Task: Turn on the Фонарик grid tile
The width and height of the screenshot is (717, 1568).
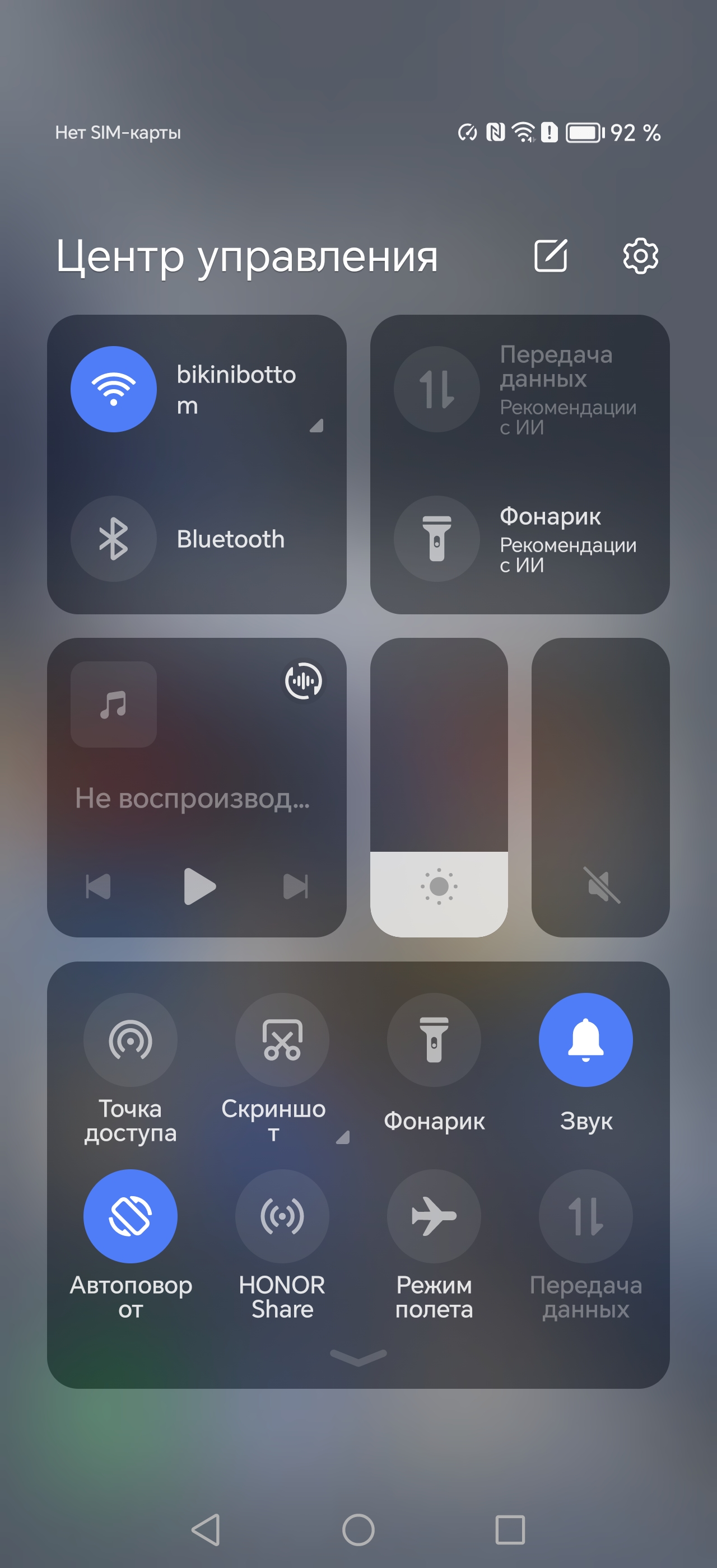Action: point(434,1040)
